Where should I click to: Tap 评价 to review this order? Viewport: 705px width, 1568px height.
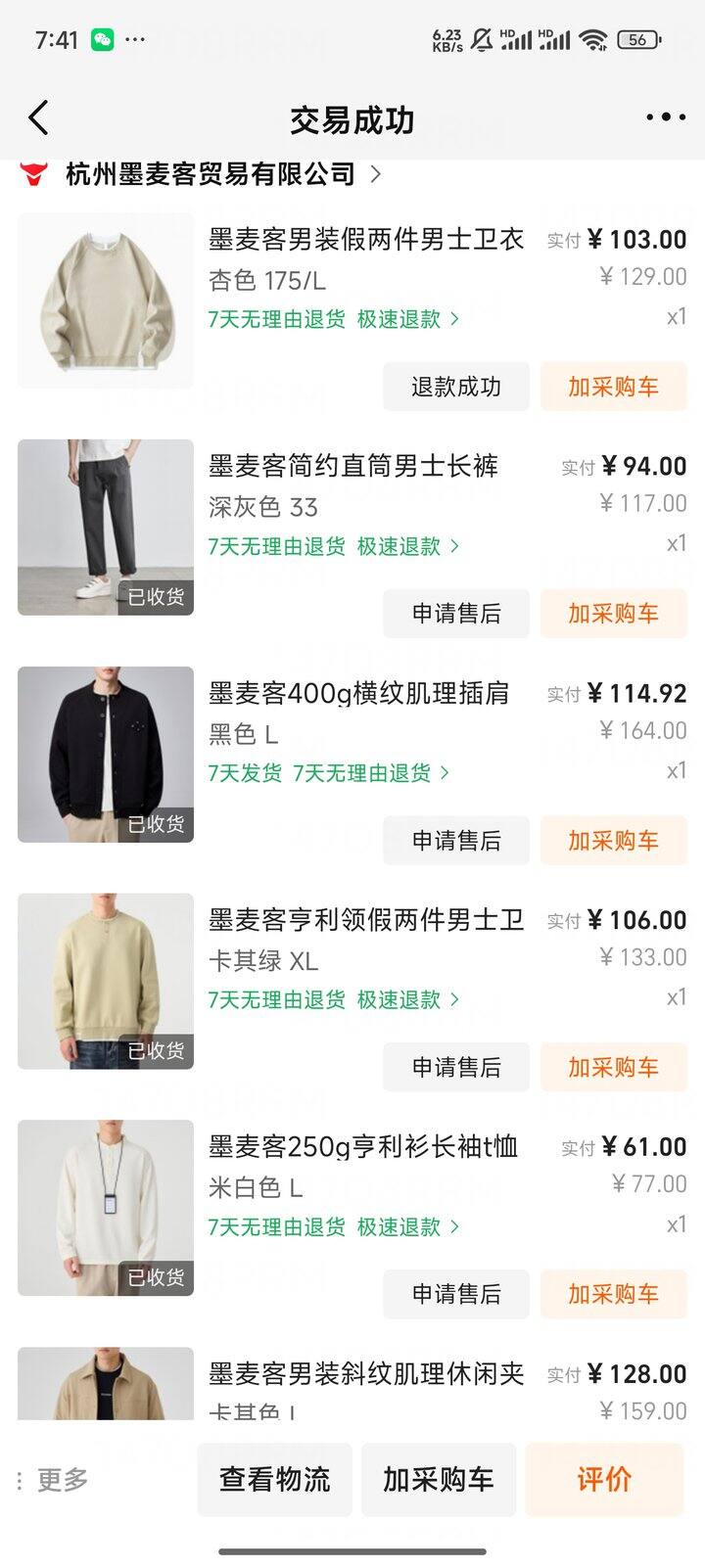click(x=604, y=1480)
